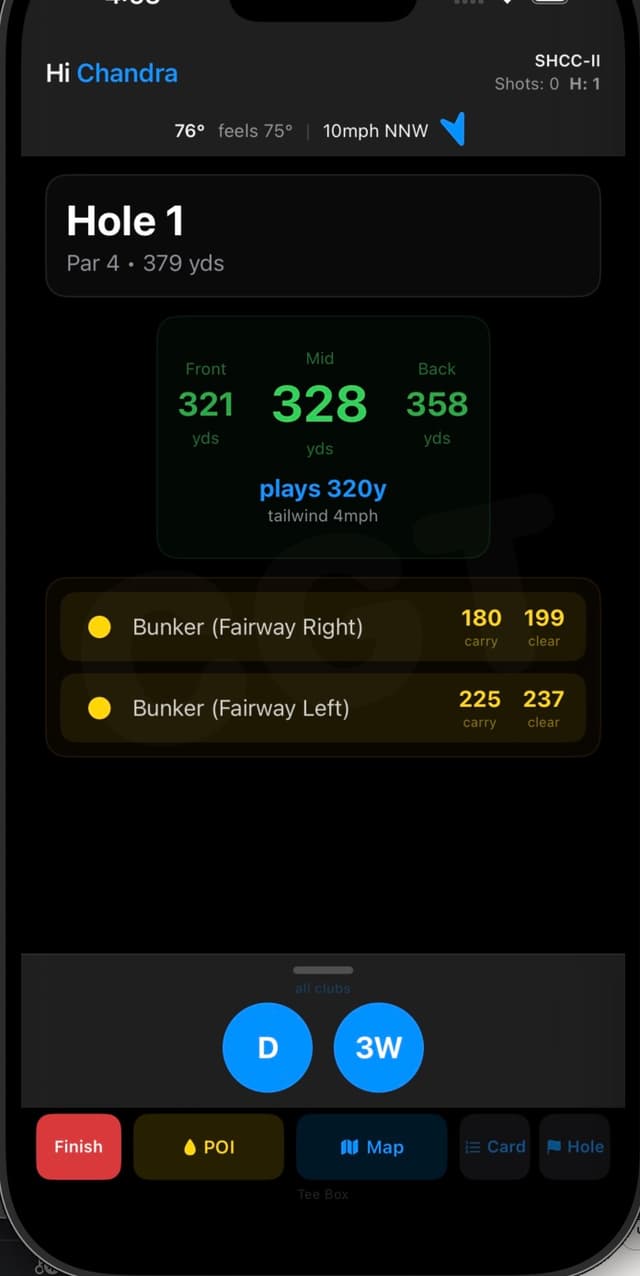Viewport: 640px width, 1276px height.
Task: Open the course Map
Action: point(371,1146)
